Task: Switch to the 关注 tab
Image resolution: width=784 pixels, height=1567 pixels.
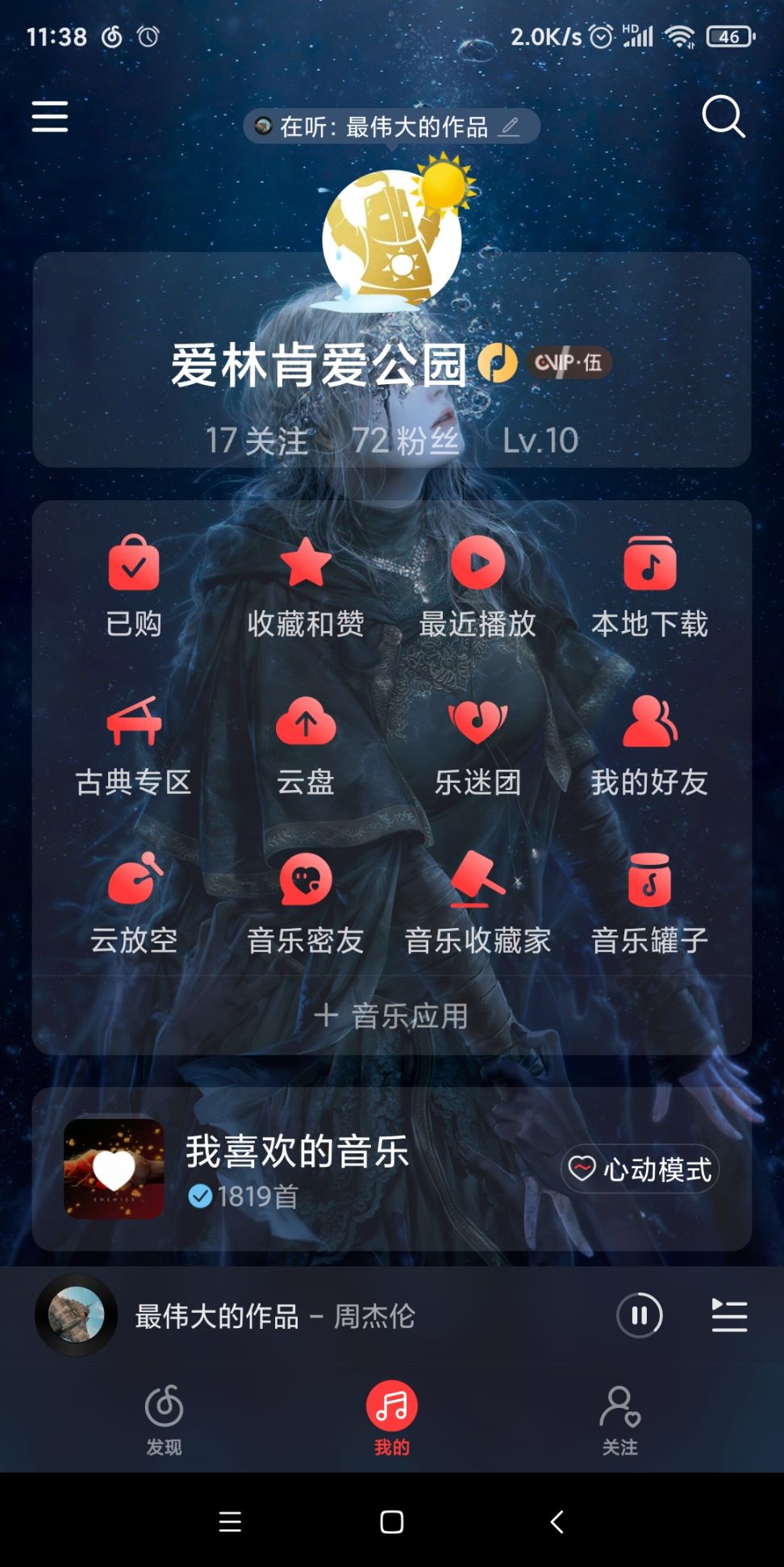Action: [x=619, y=1419]
